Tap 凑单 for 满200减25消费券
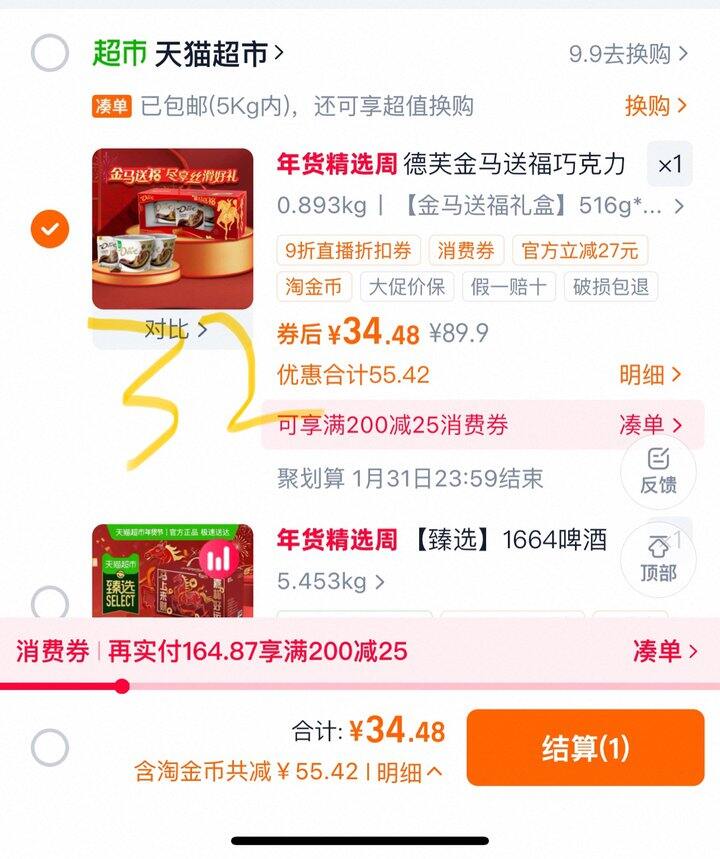Image resolution: width=720 pixels, height=859 pixels. click(655, 425)
